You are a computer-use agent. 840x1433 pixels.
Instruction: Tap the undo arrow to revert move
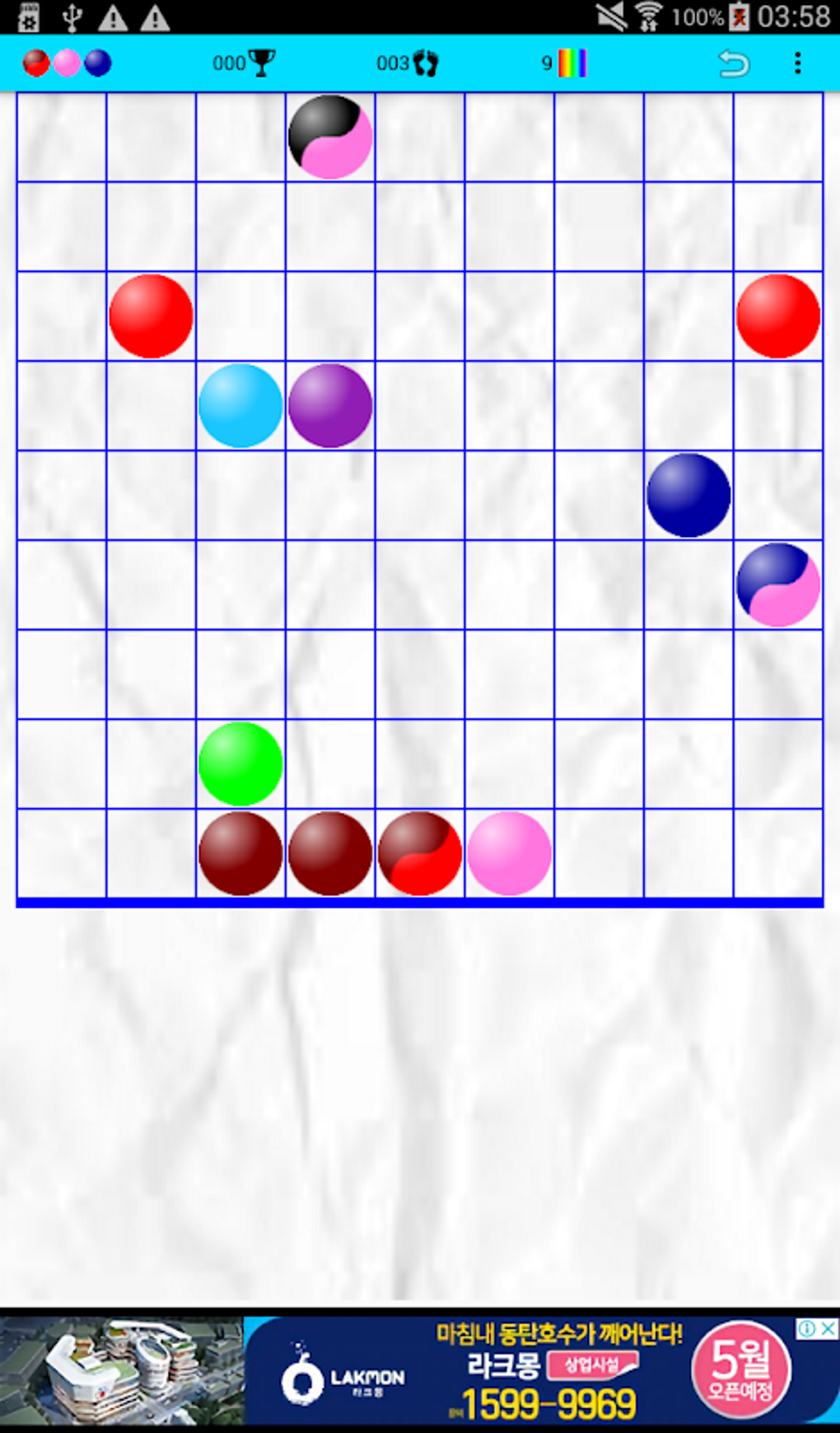732,63
